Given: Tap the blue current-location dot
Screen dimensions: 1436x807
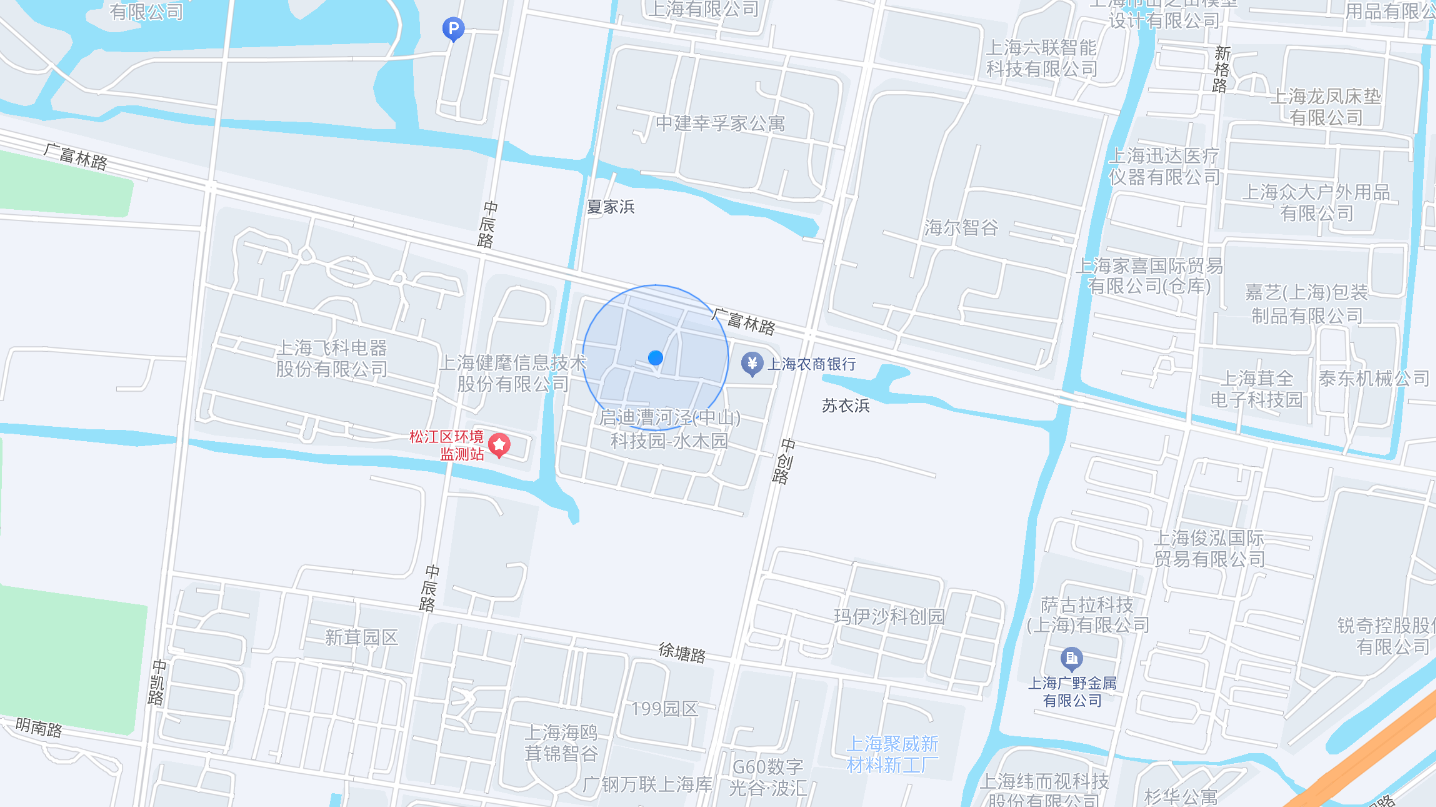Looking at the screenshot, I should pos(655,357).
